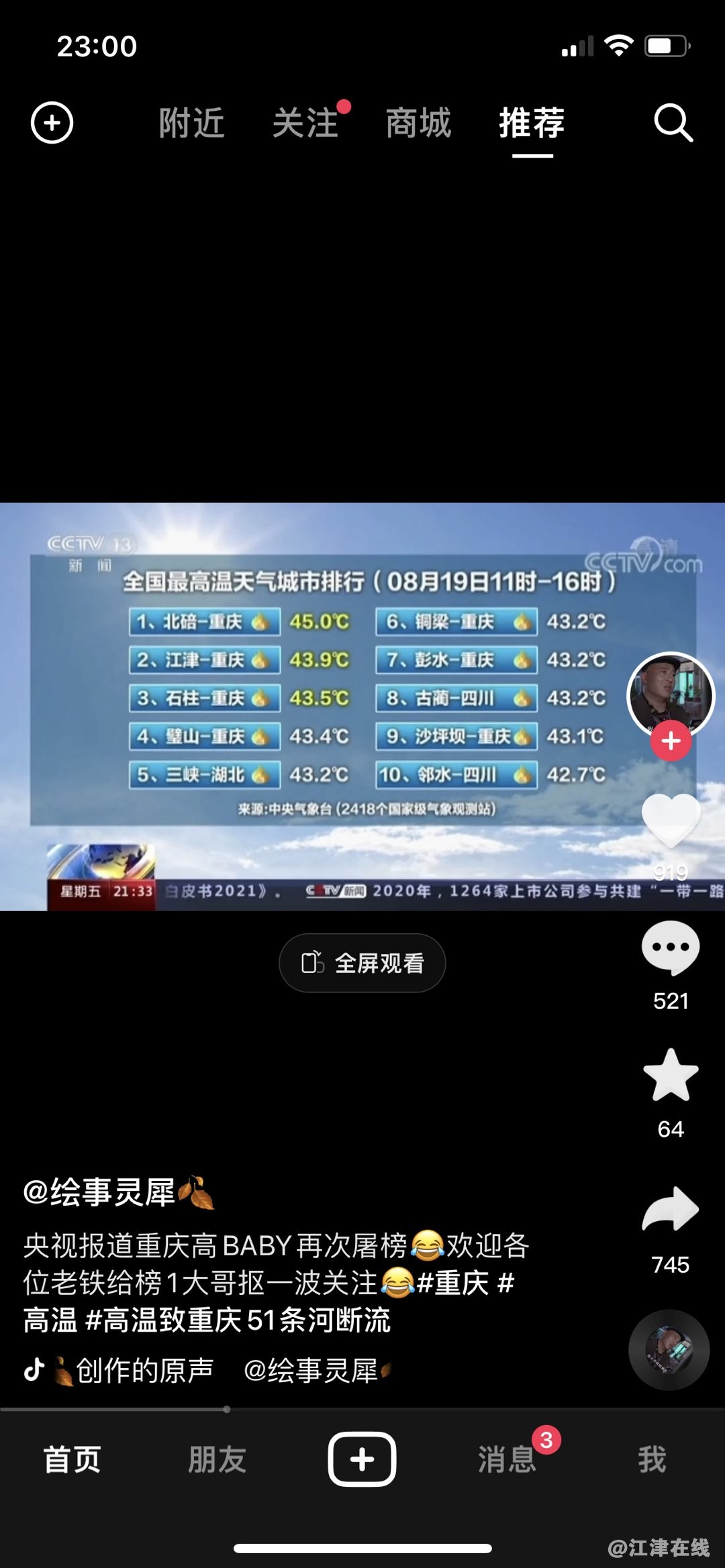The image size is (725, 1568).
Task: Switch to the 附近 tab
Action: pos(191,123)
